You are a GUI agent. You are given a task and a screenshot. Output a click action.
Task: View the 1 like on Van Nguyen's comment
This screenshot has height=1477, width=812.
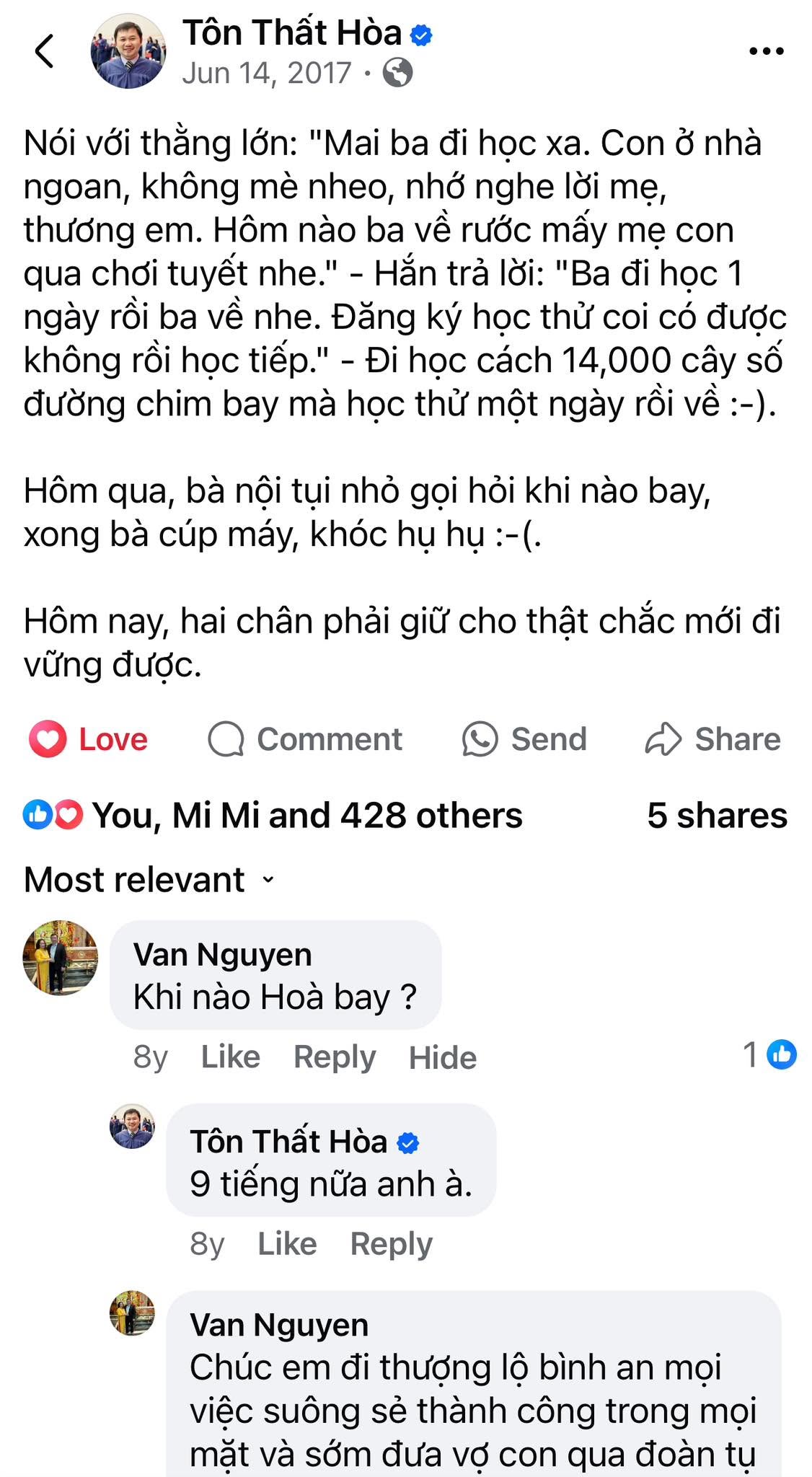tap(769, 1055)
